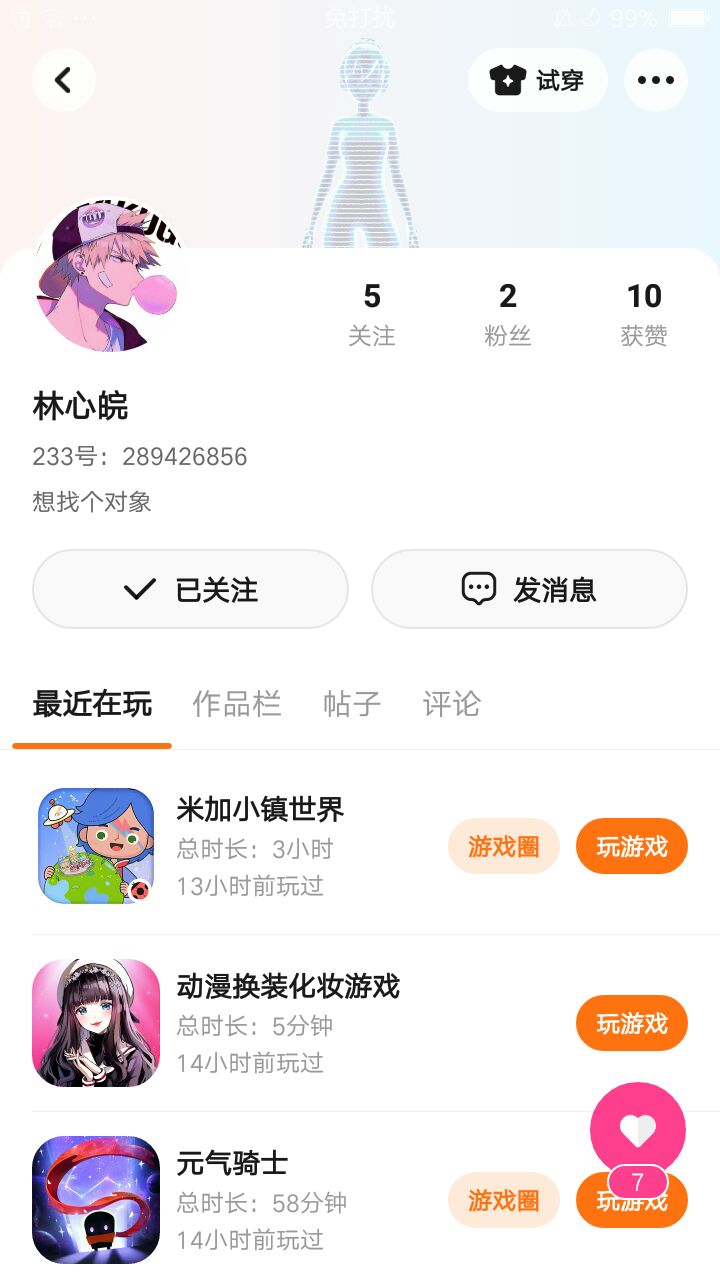View the 粉丝 followers list
Image resolution: width=720 pixels, height=1280 pixels.
coord(508,313)
